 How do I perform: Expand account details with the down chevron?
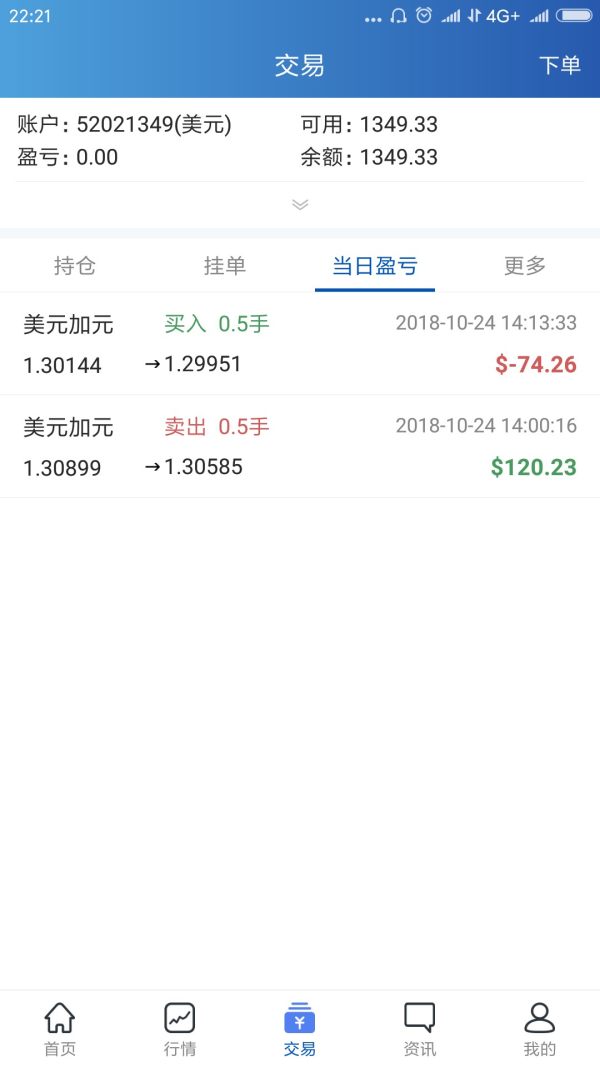(300, 205)
